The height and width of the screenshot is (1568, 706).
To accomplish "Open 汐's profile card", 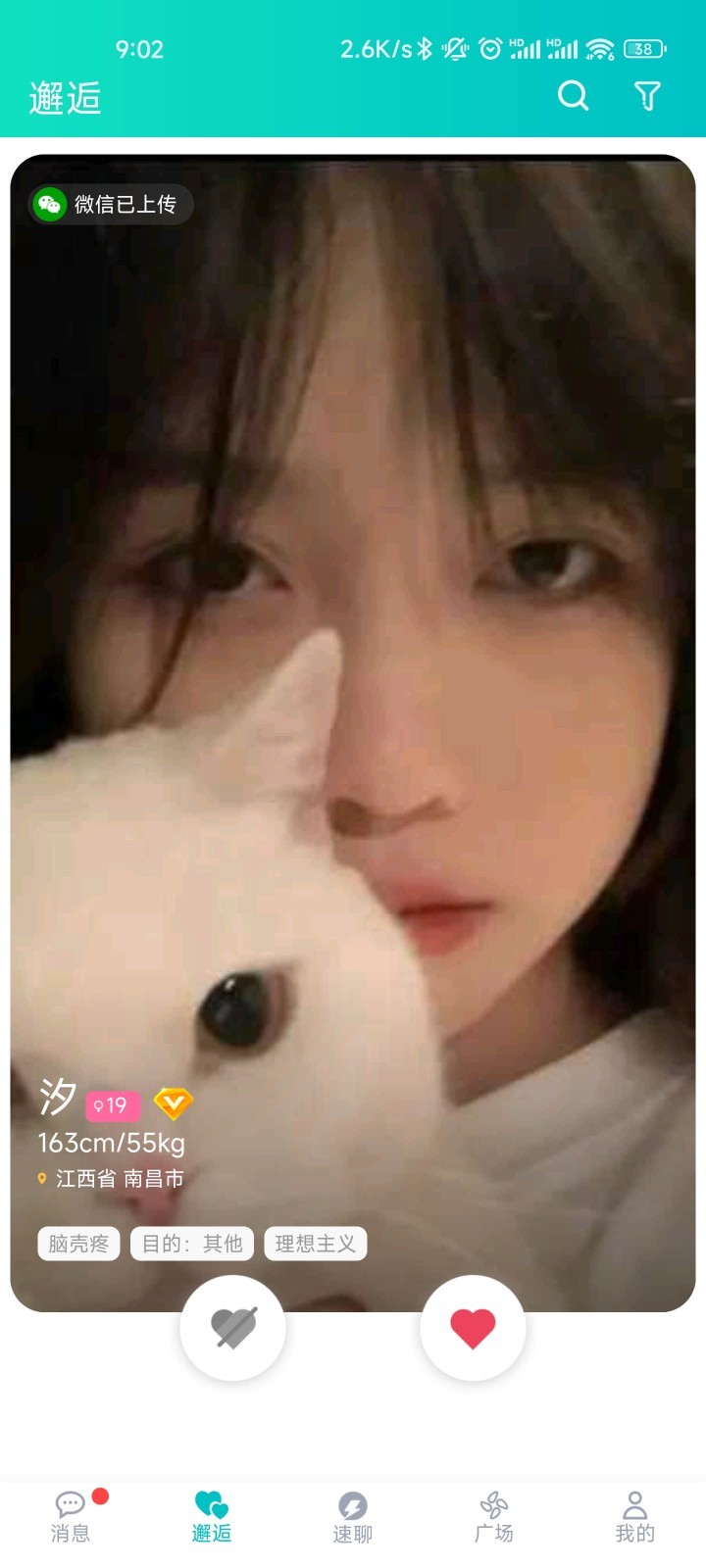I will click(353, 686).
